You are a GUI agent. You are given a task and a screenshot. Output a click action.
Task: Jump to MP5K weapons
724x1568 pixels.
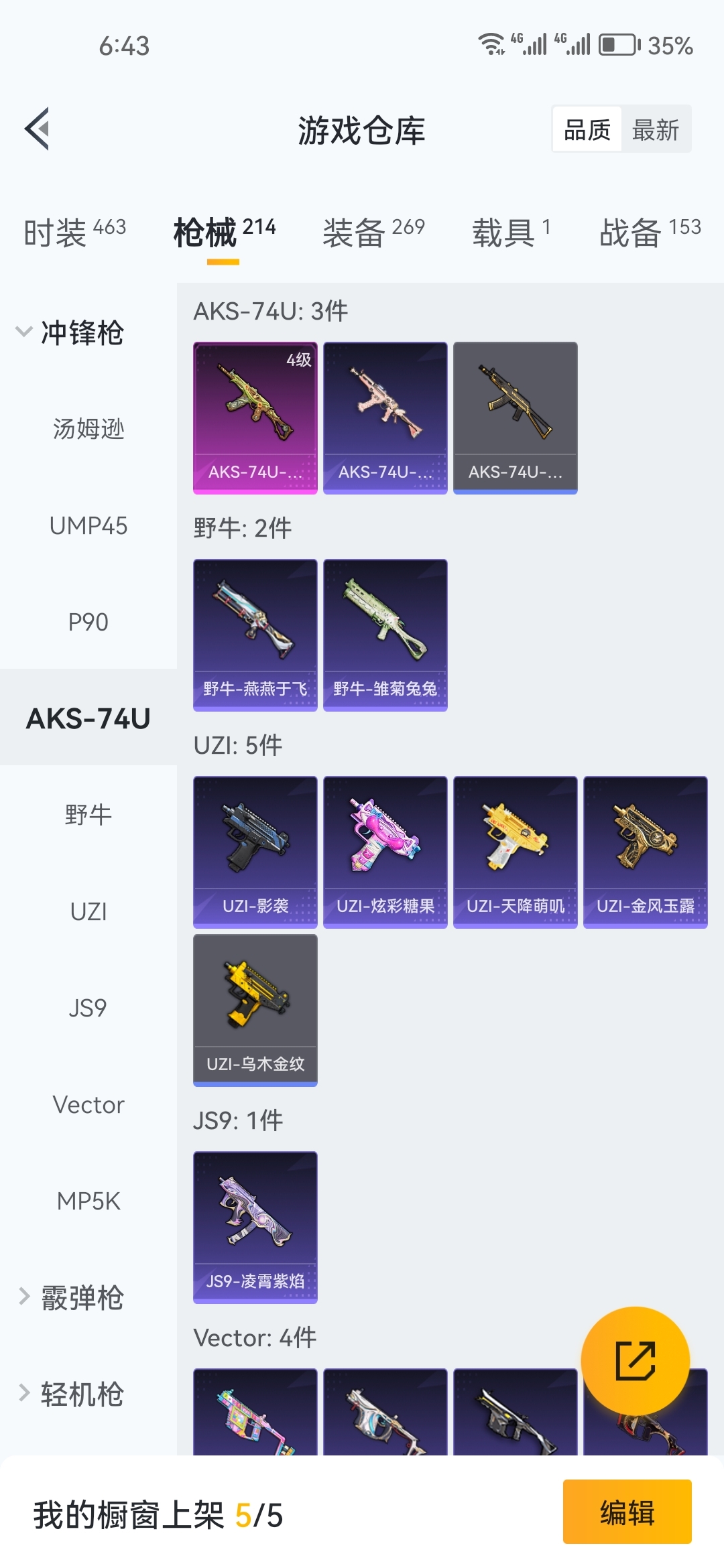(x=88, y=1201)
